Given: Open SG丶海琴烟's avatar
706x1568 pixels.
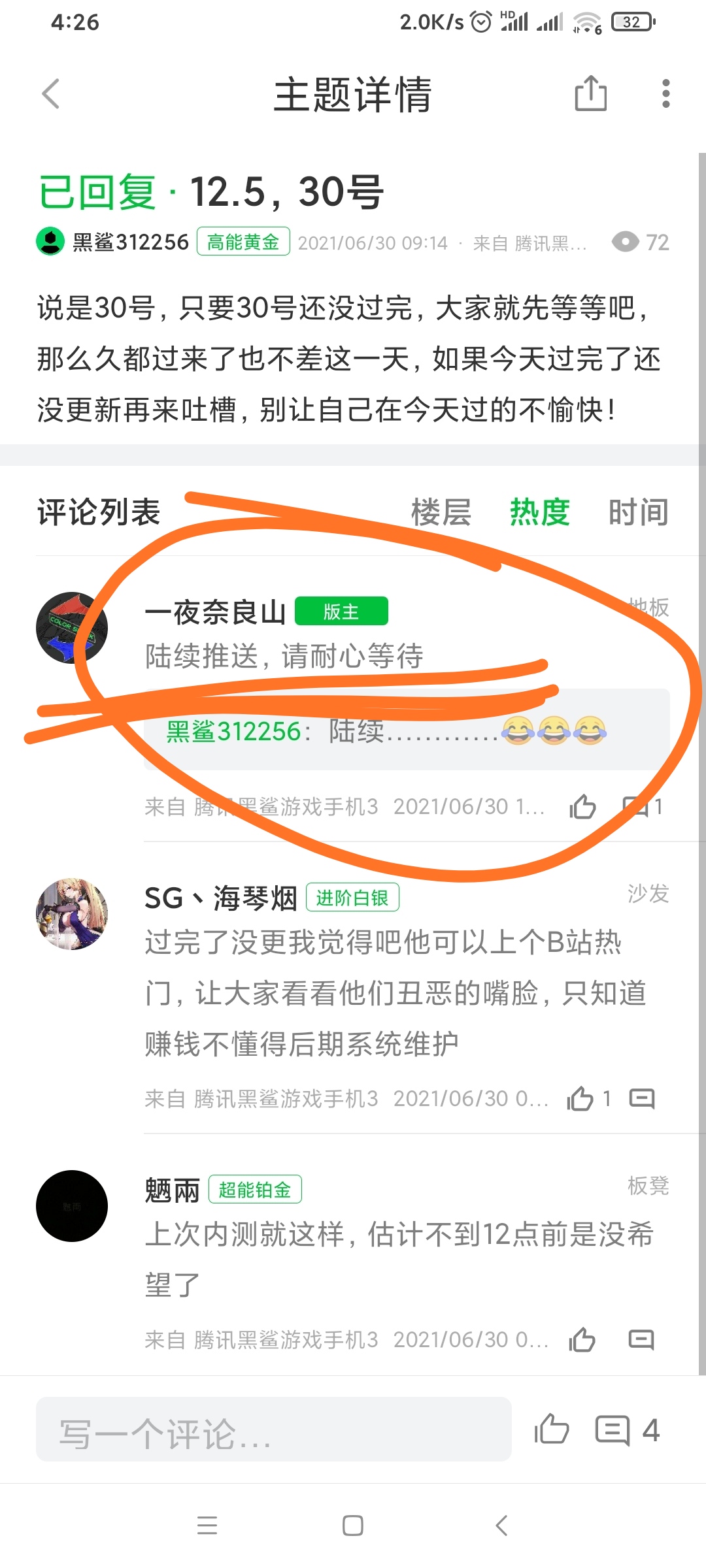Looking at the screenshot, I should coord(71,913).
